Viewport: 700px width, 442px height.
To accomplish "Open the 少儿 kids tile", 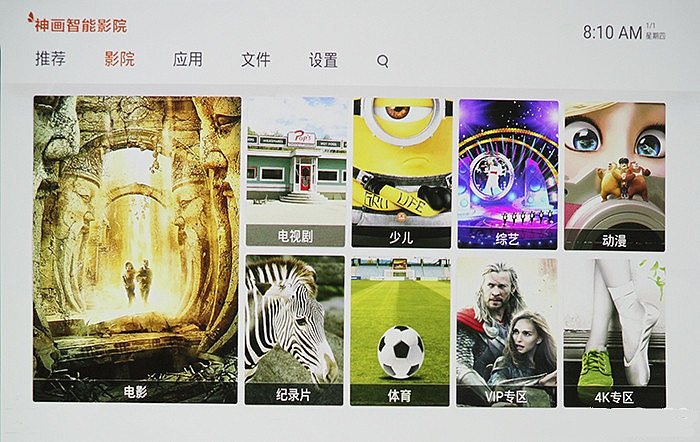I will click(401, 172).
